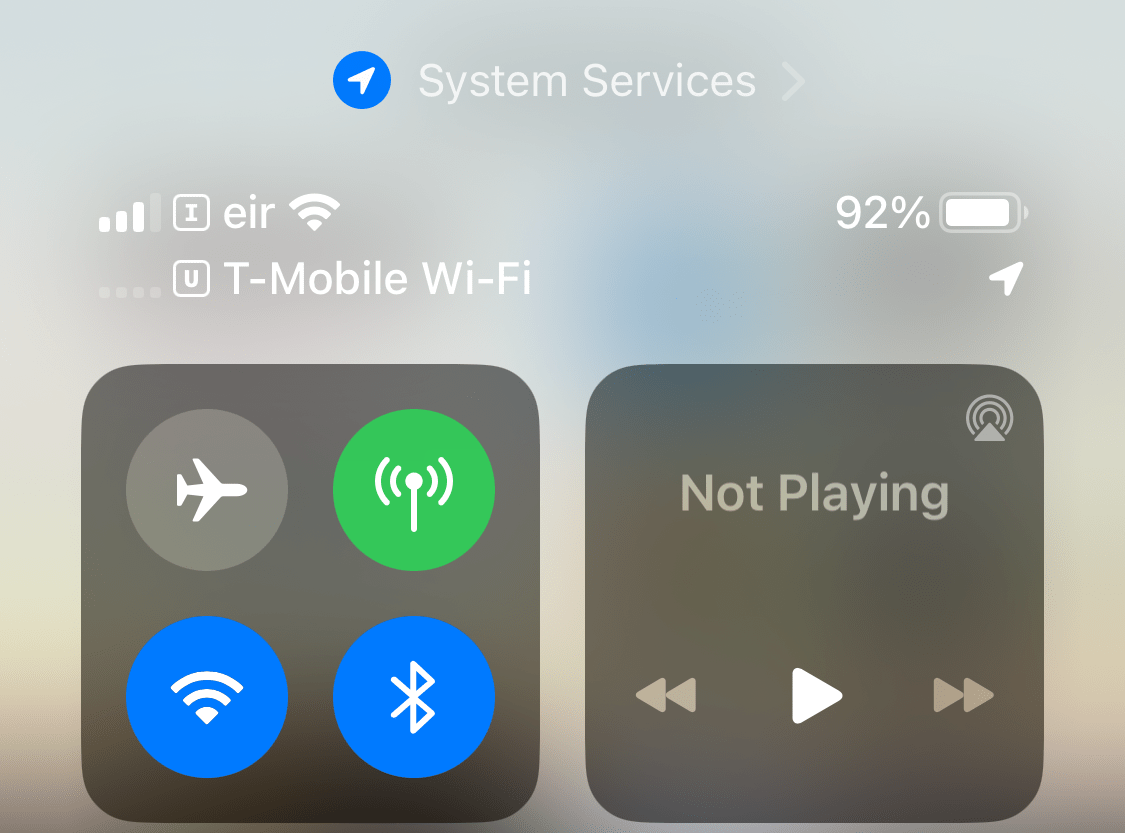1125x833 pixels.
Task: Disable Wi-Fi connection
Action: [207, 696]
